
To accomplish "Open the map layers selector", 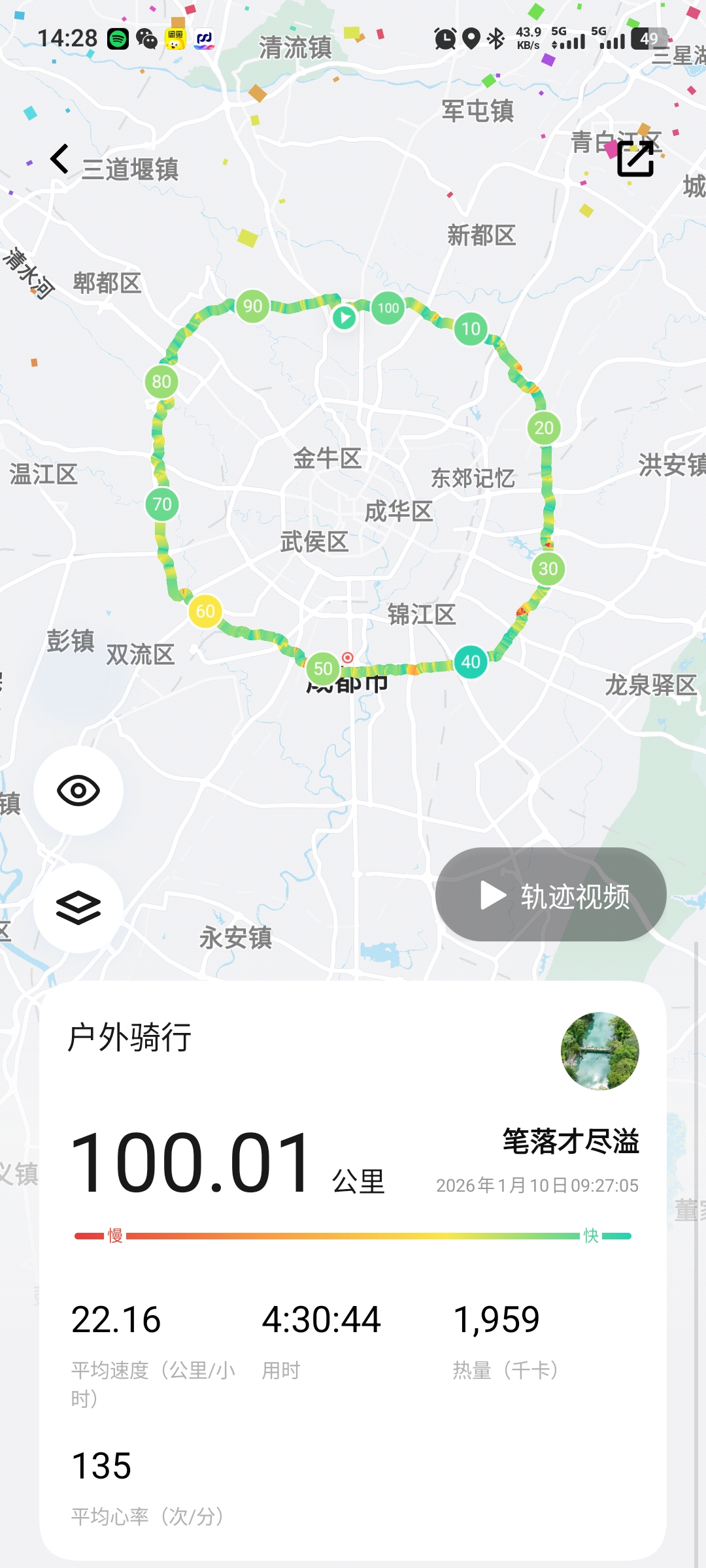I will [x=78, y=907].
